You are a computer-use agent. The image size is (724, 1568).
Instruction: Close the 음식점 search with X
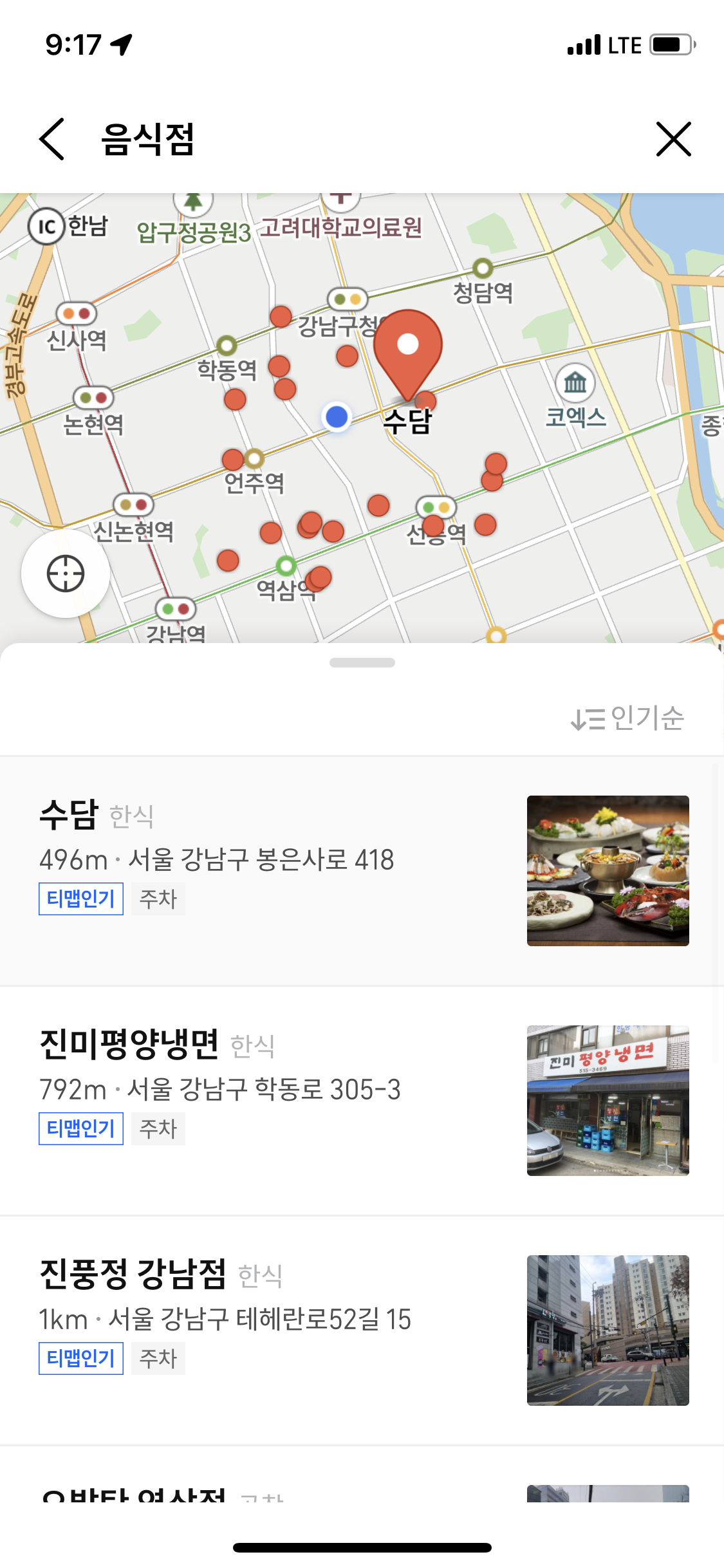click(x=673, y=139)
